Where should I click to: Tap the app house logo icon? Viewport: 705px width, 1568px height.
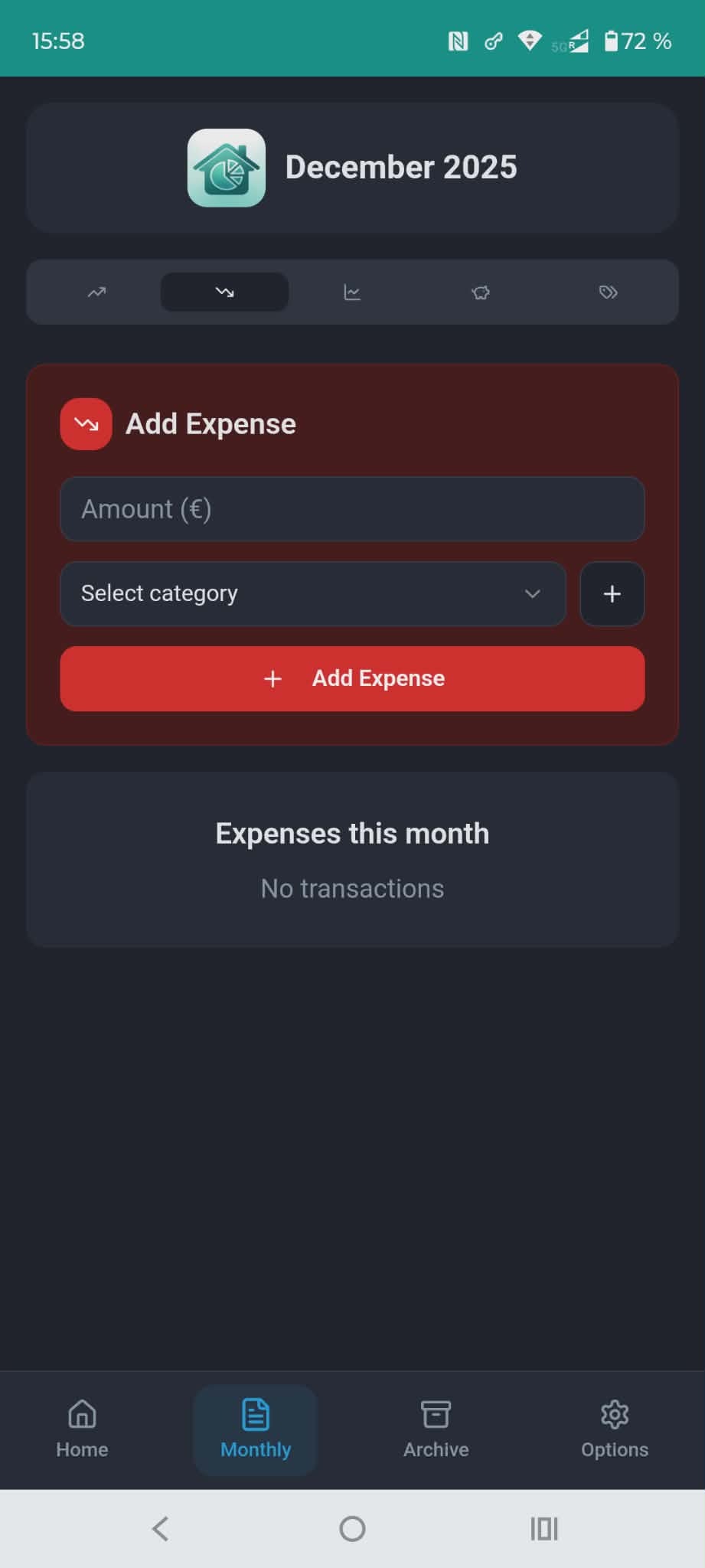coord(225,168)
